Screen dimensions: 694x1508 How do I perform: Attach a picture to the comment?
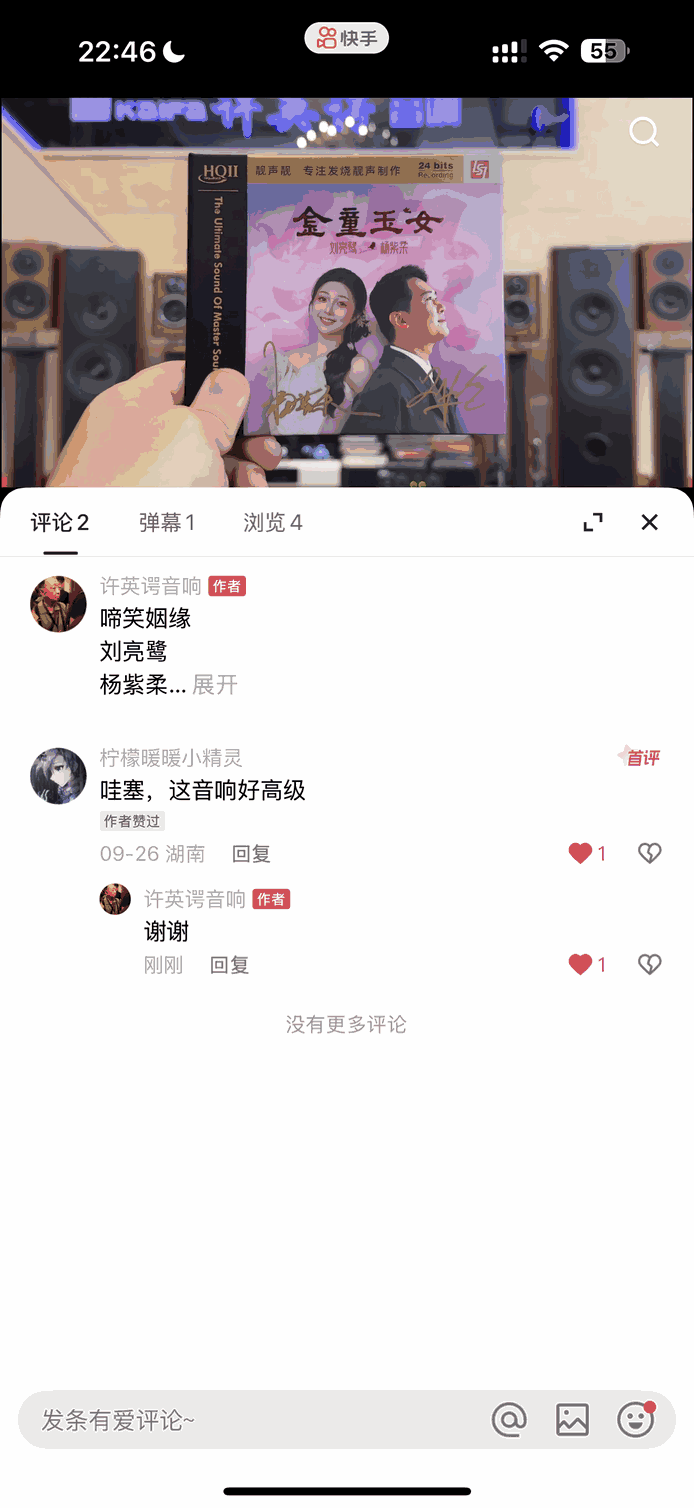pyautogui.click(x=572, y=1420)
